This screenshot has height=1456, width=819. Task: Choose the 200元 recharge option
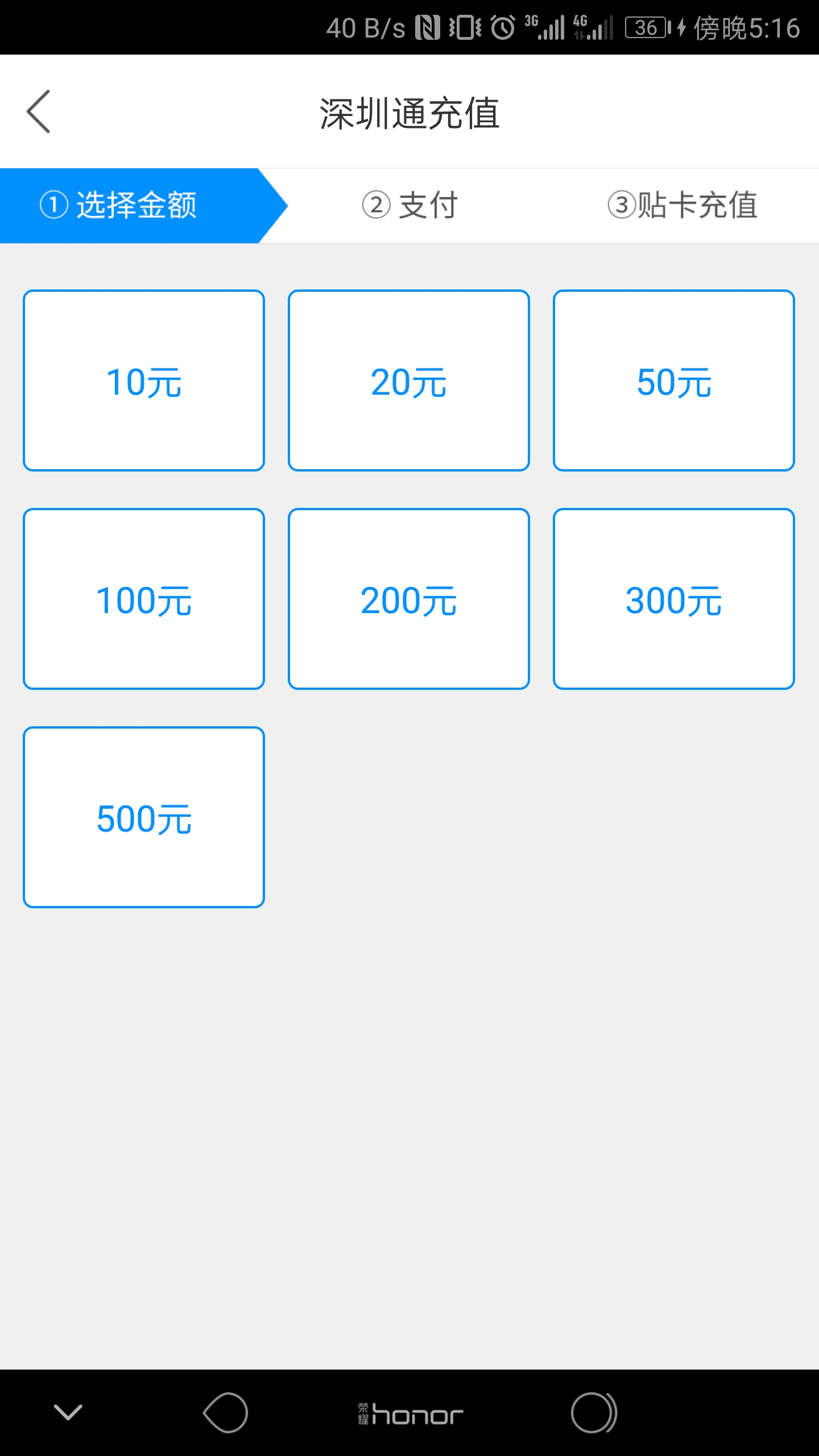click(x=409, y=599)
